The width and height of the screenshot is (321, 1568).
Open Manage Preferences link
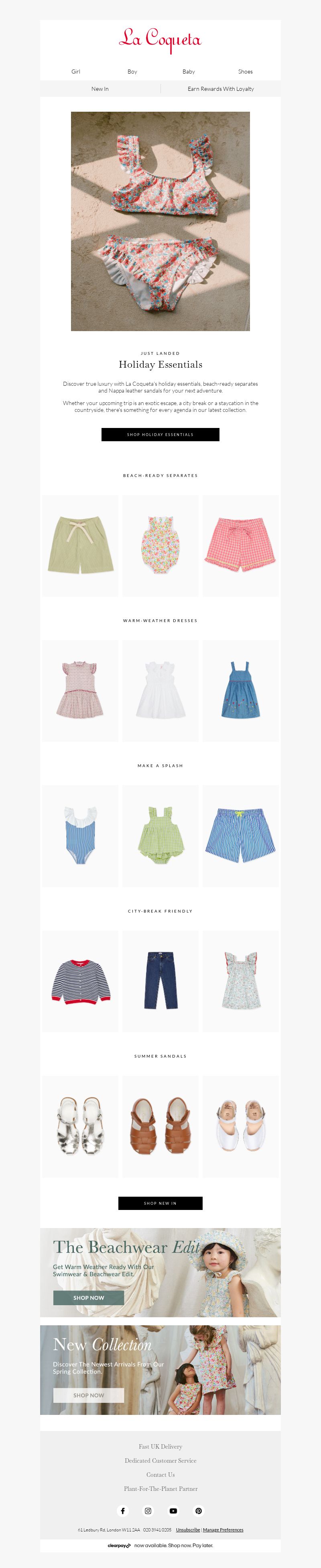tap(223, 1530)
